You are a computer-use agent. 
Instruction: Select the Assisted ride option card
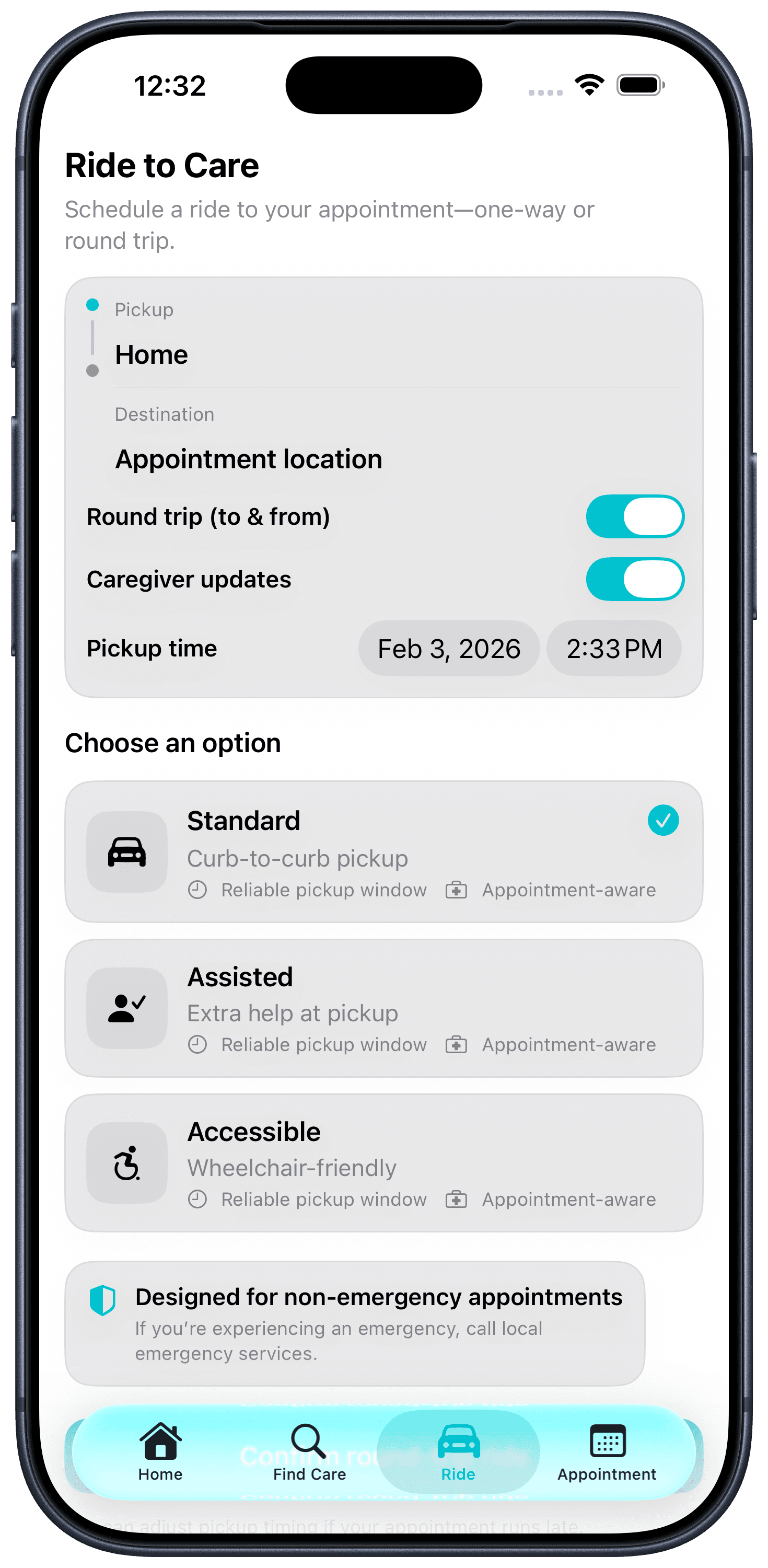(384, 1009)
